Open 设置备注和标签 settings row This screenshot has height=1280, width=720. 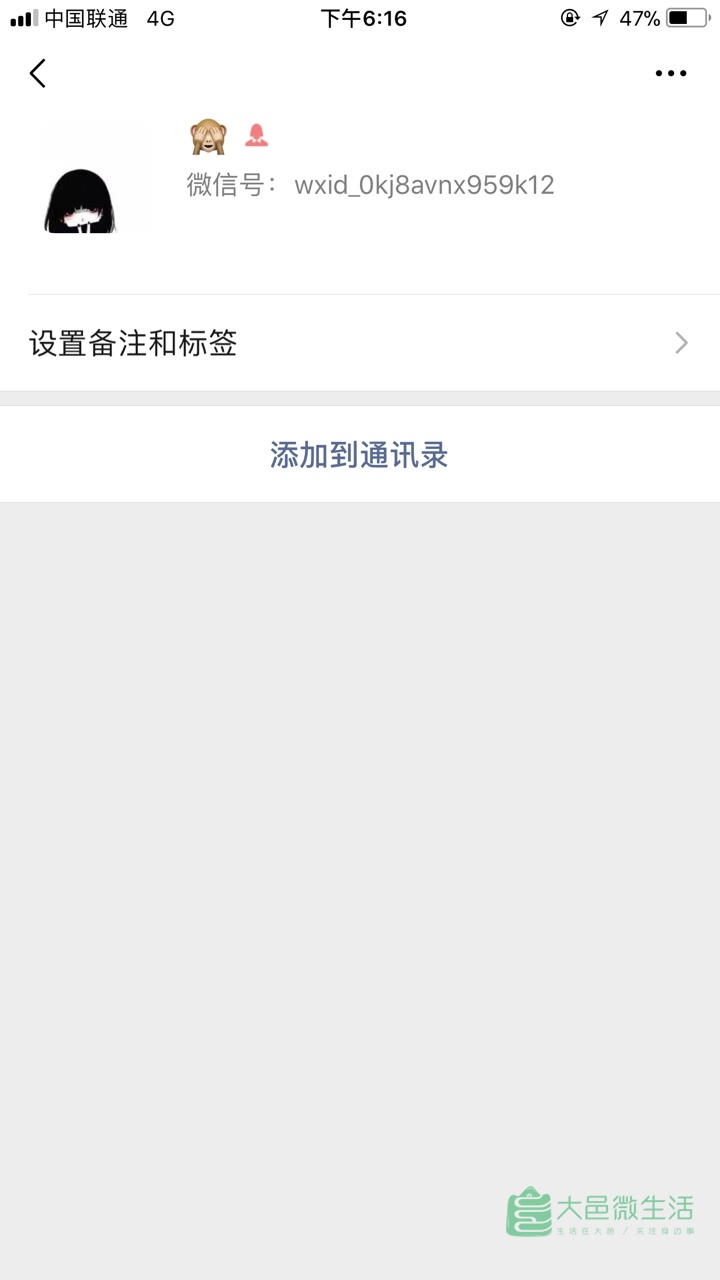360,343
